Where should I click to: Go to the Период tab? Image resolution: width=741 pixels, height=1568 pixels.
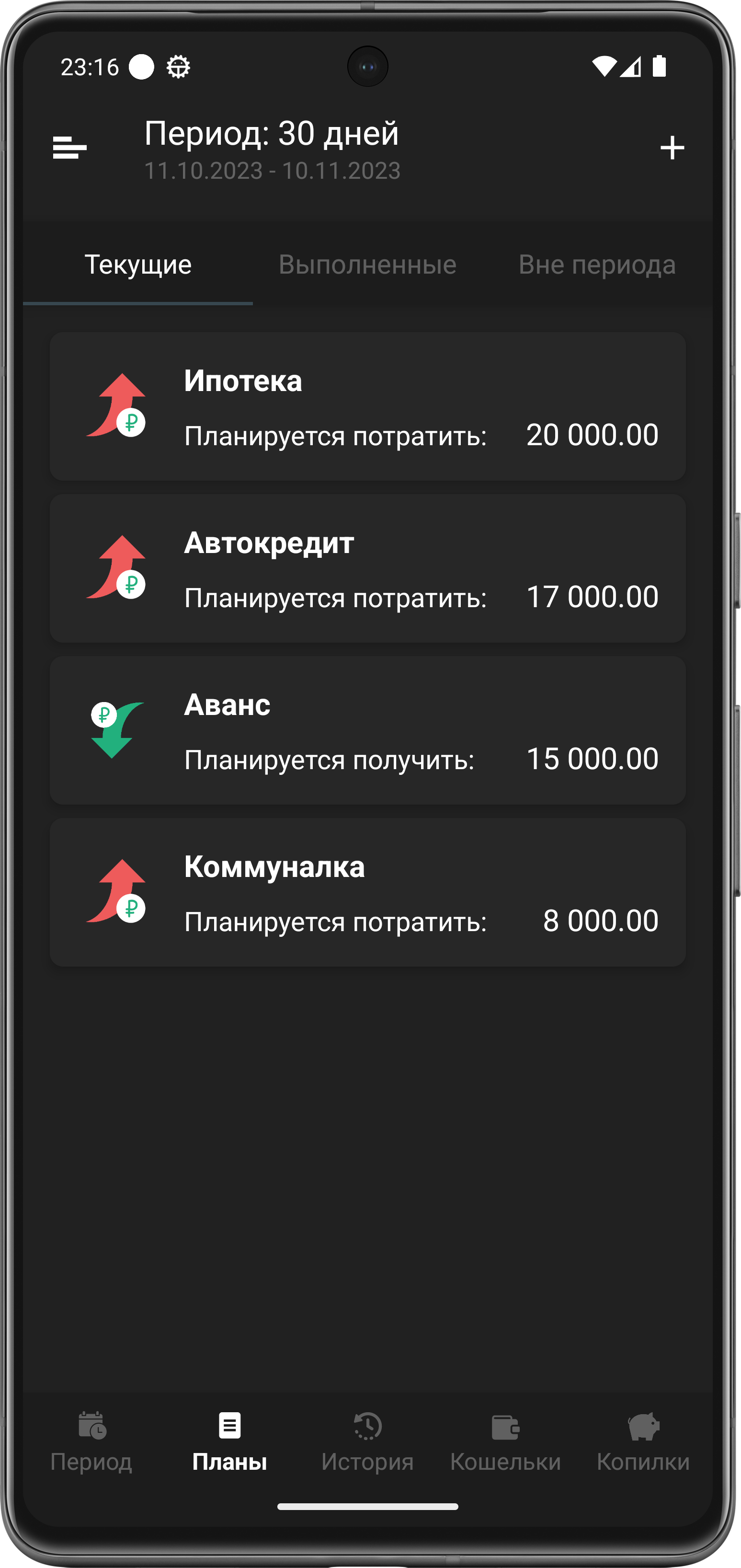coord(91,1441)
